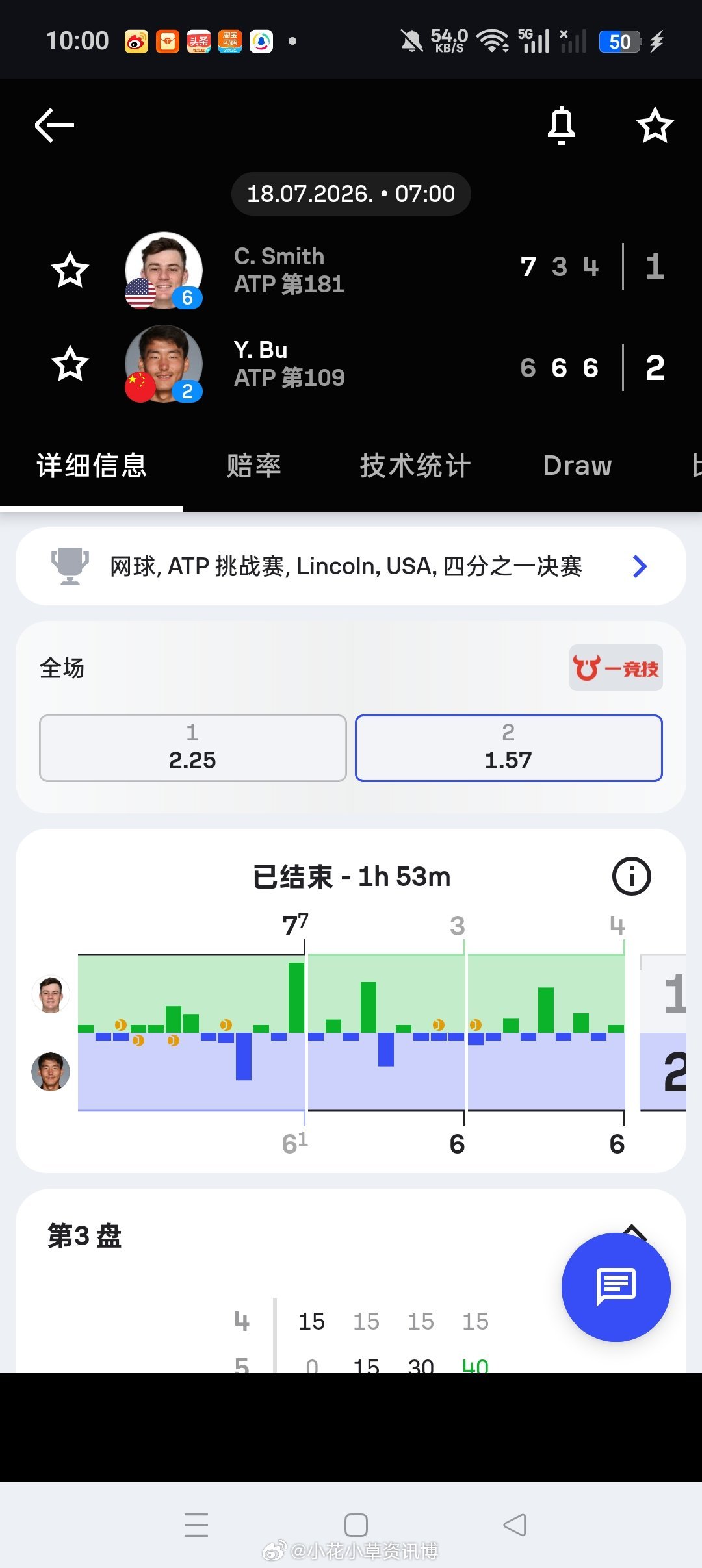Viewport: 702px width, 1568px height.
Task: Open the ATP 挑战赛 Lincoln tournament row
Action: 351,566
